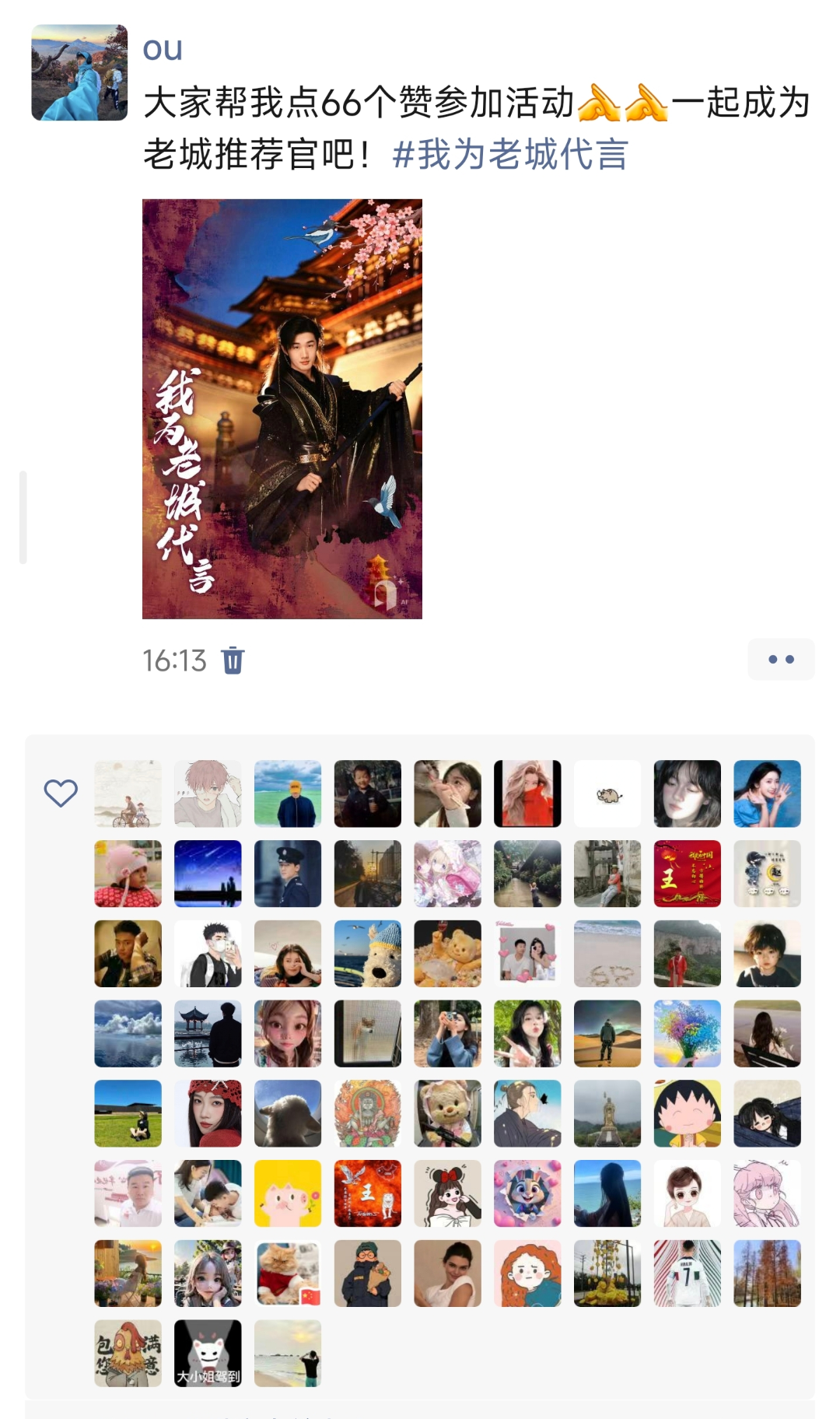Viewport: 840px width, 1419px height.
Task: Open the username ou
Action: [163, 48]
